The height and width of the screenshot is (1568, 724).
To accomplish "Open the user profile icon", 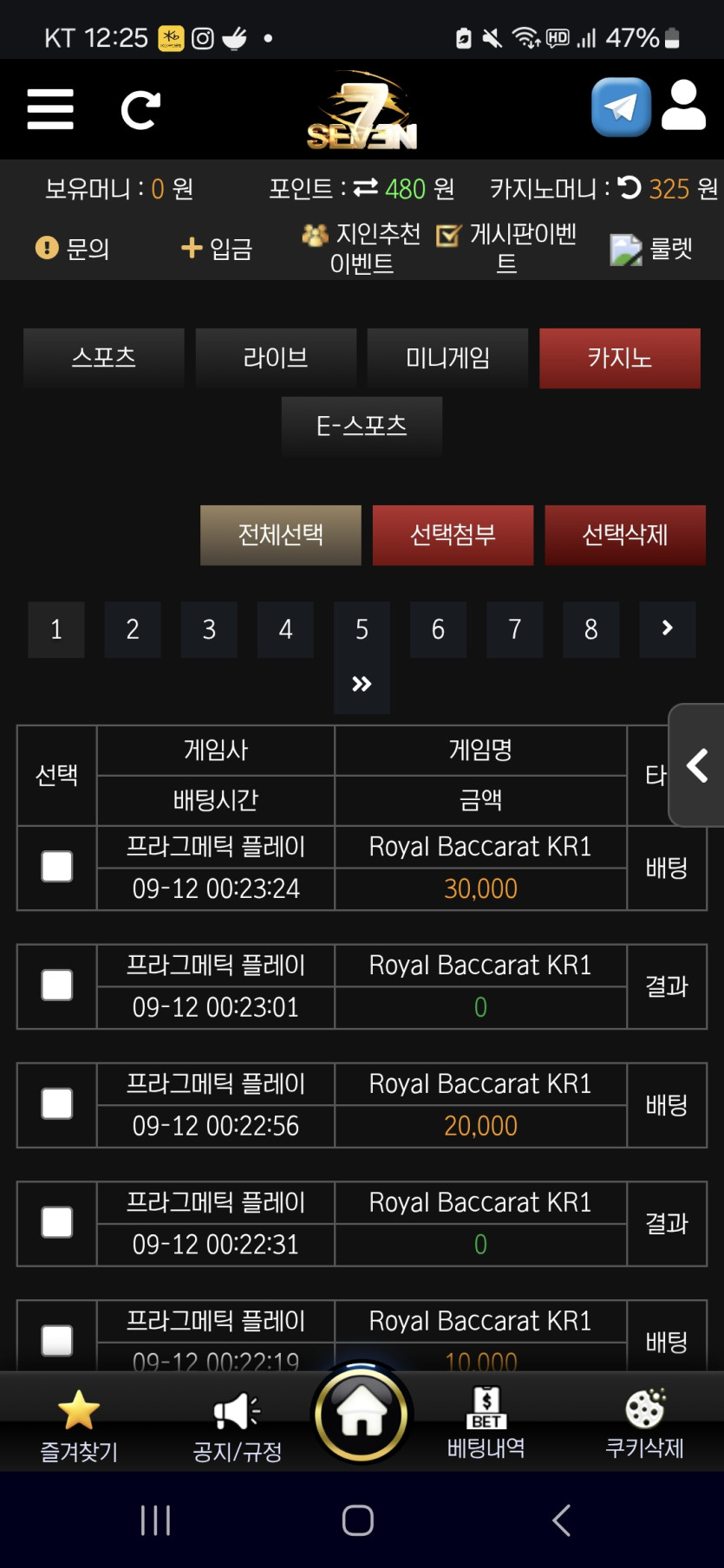I will pyautogui.click(x=684, y=106).
